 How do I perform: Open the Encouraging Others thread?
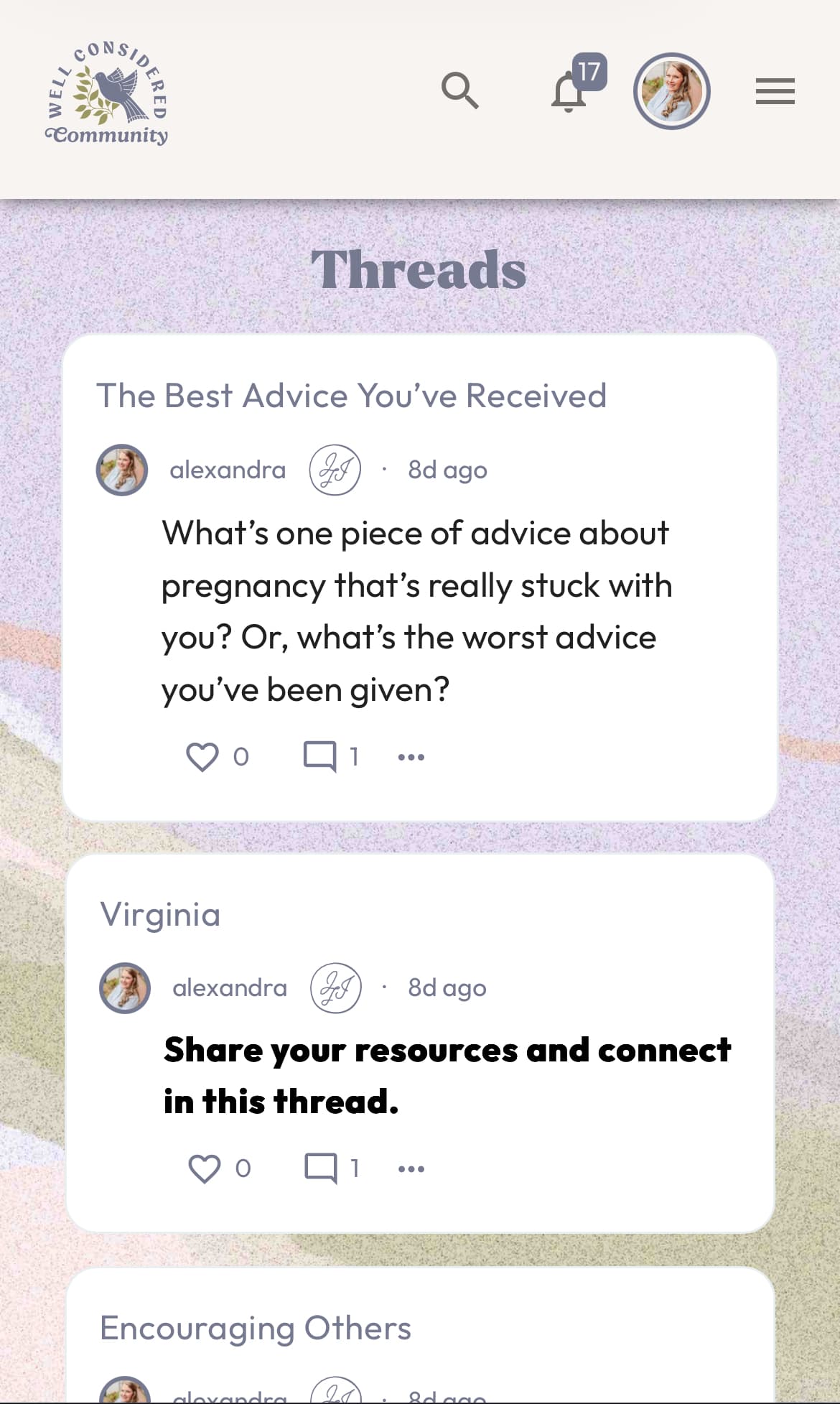(x=256, y=1328)
